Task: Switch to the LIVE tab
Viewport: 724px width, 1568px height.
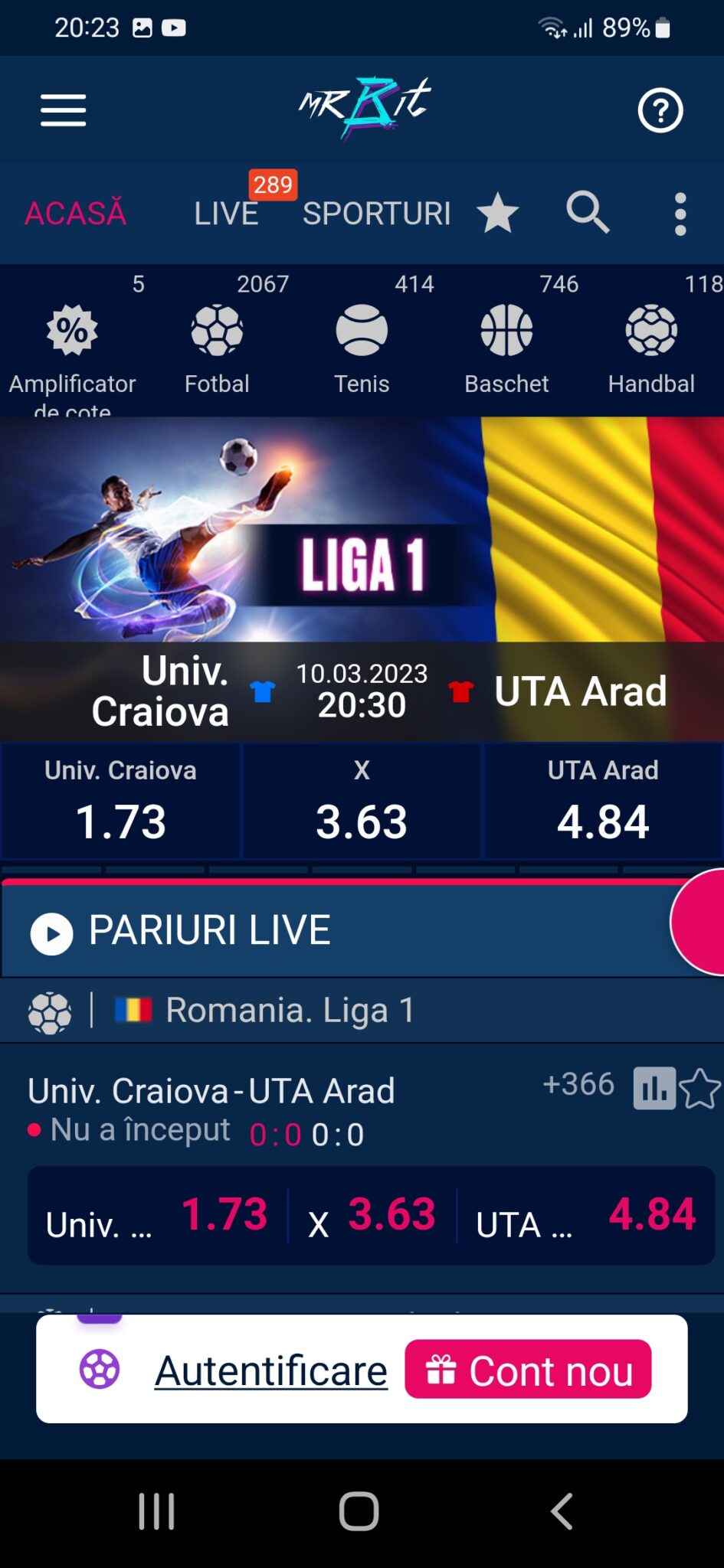Action: point(226,214)
